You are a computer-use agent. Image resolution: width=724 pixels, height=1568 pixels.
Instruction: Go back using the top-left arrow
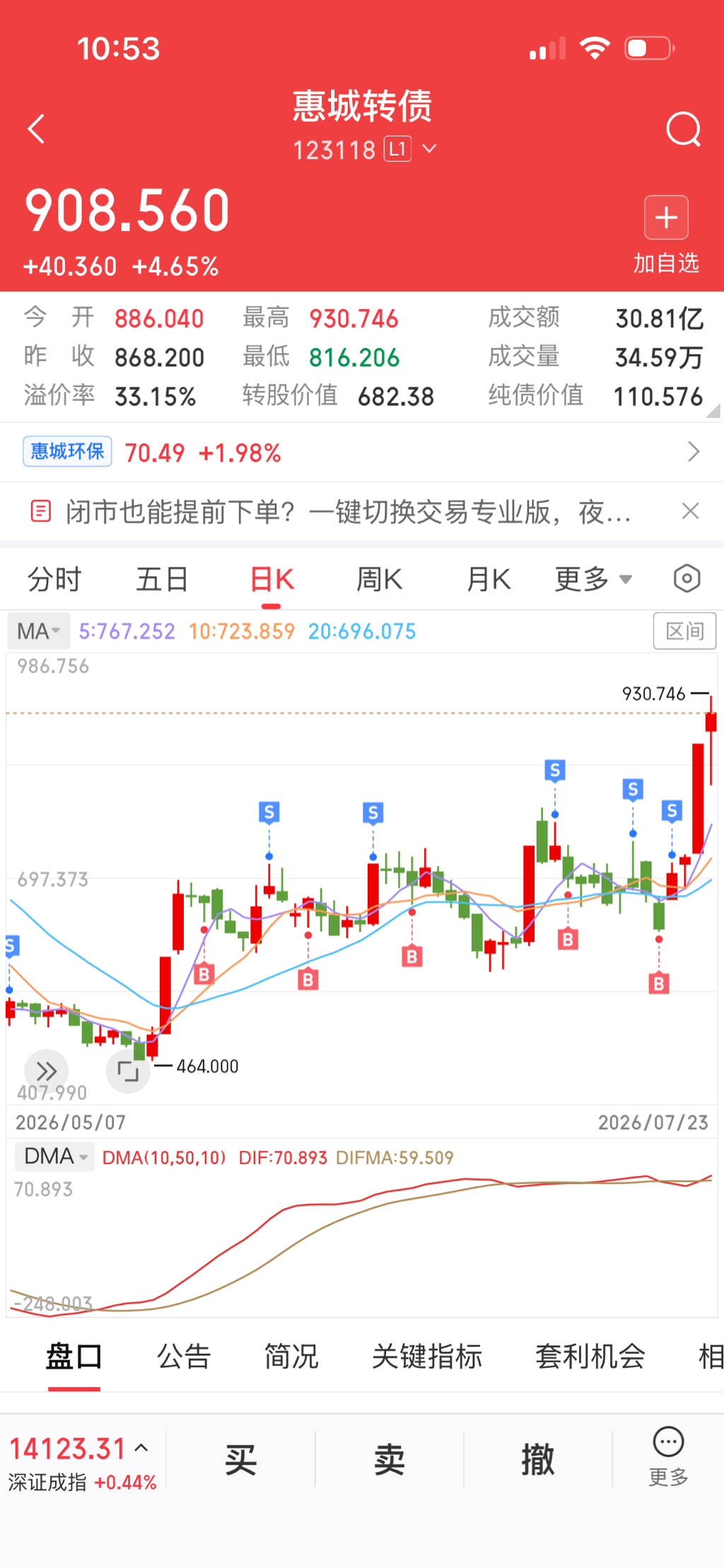37,129
